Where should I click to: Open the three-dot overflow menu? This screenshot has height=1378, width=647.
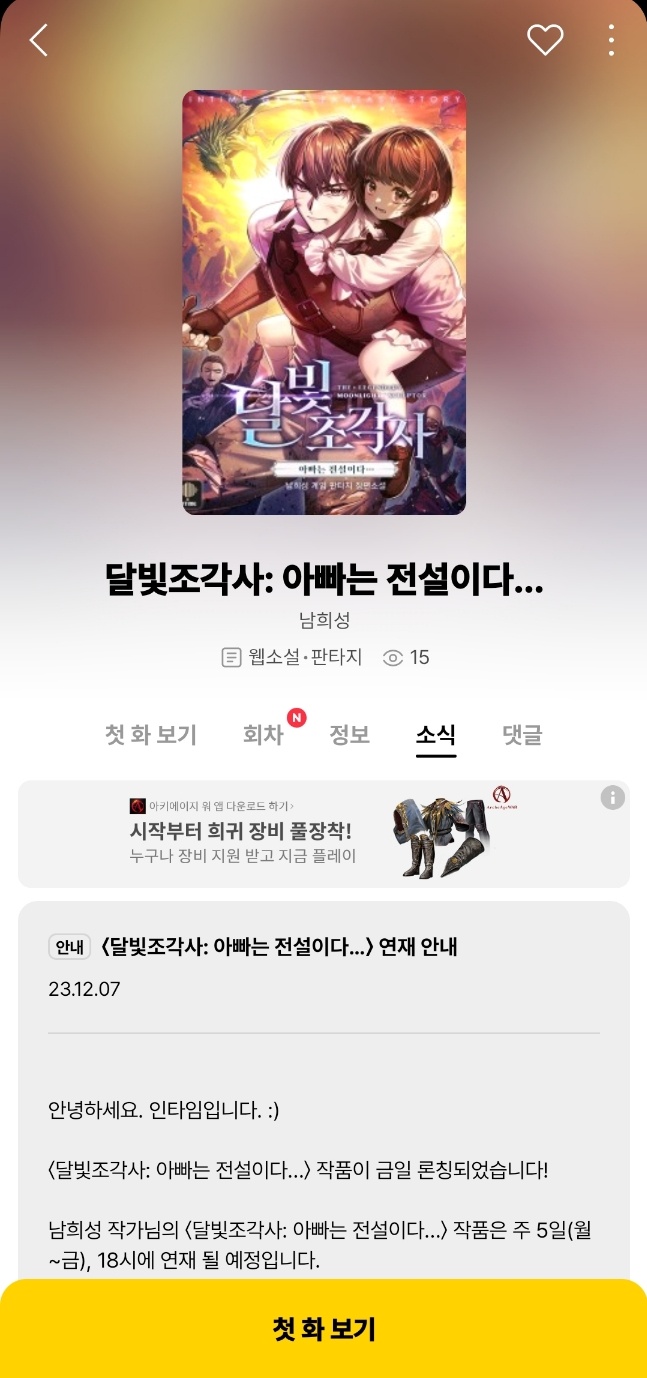pos(611,40)
